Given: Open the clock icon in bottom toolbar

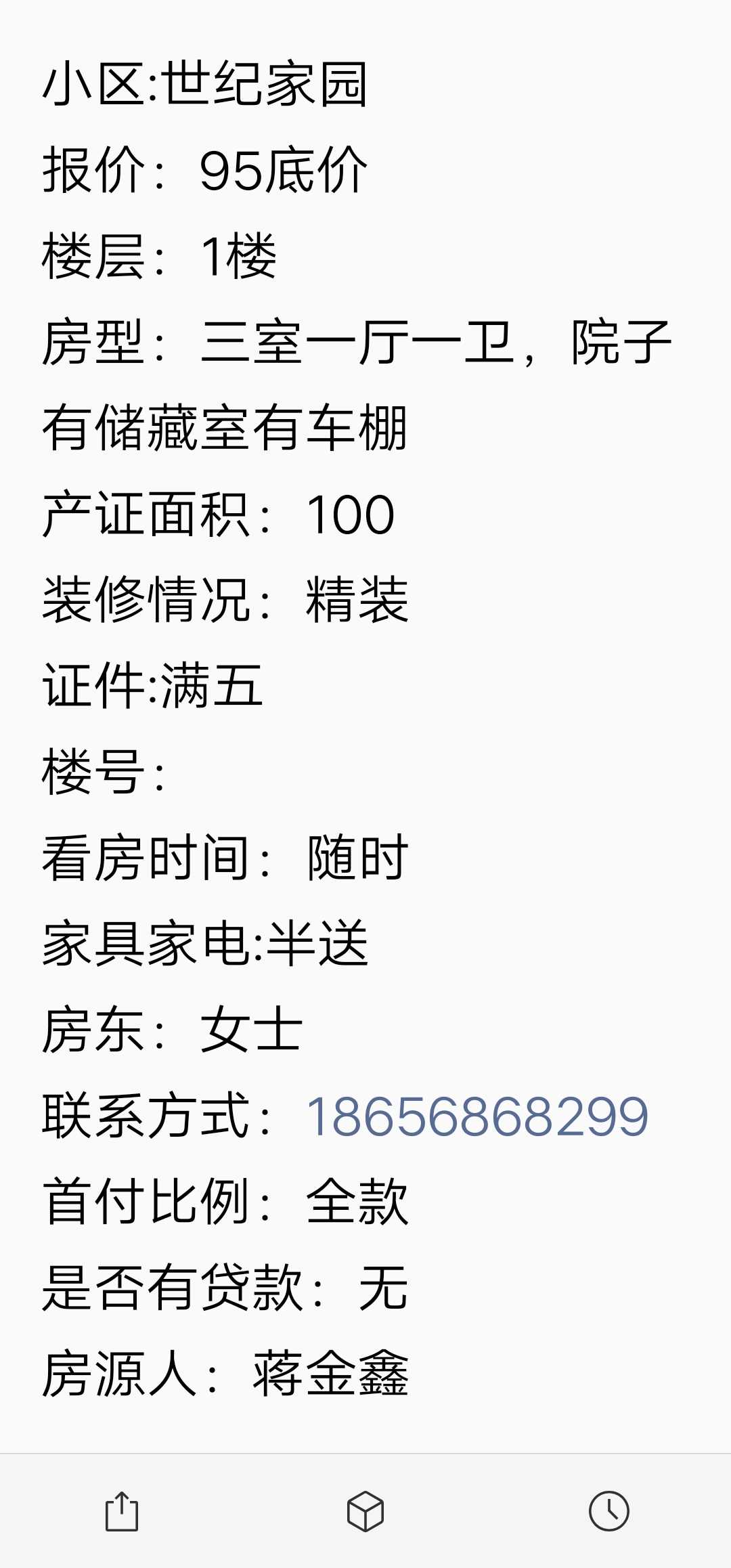Looking at the screenshot, I should [x=609, y=1511].
